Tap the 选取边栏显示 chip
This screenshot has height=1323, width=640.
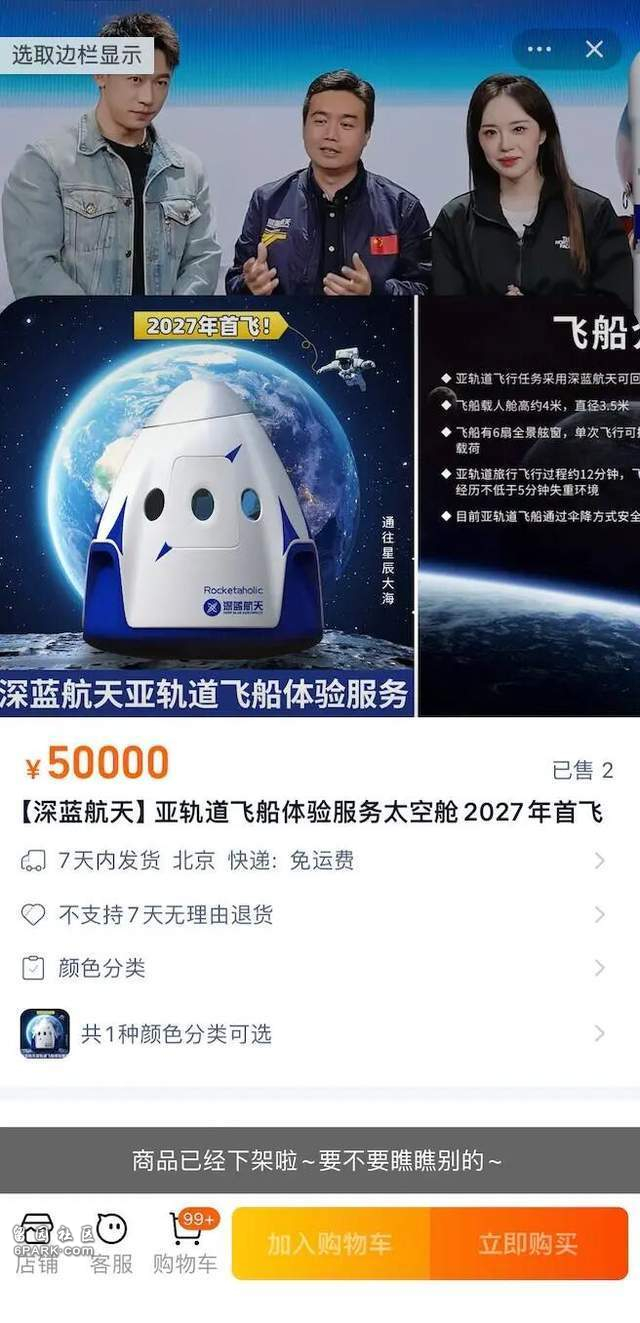point(77,55)
